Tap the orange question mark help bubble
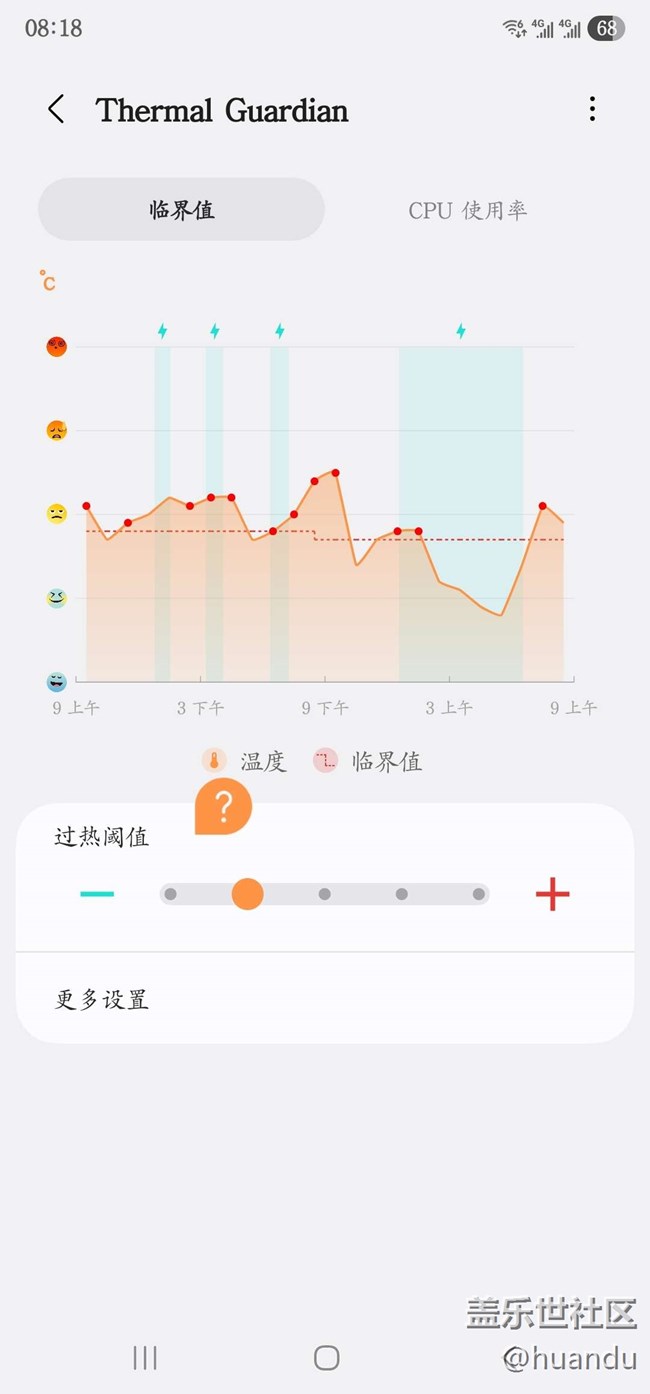Screen dimensions: 650x1394 pyautogui.click(x=223, y=806)
